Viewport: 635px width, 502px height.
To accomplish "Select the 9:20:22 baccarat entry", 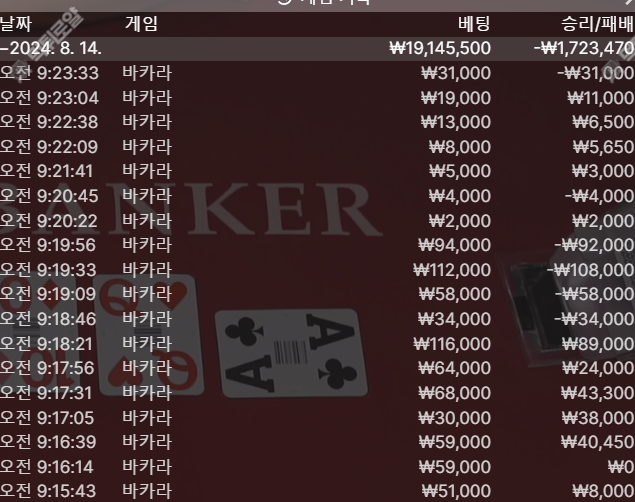I will (317, 220).
